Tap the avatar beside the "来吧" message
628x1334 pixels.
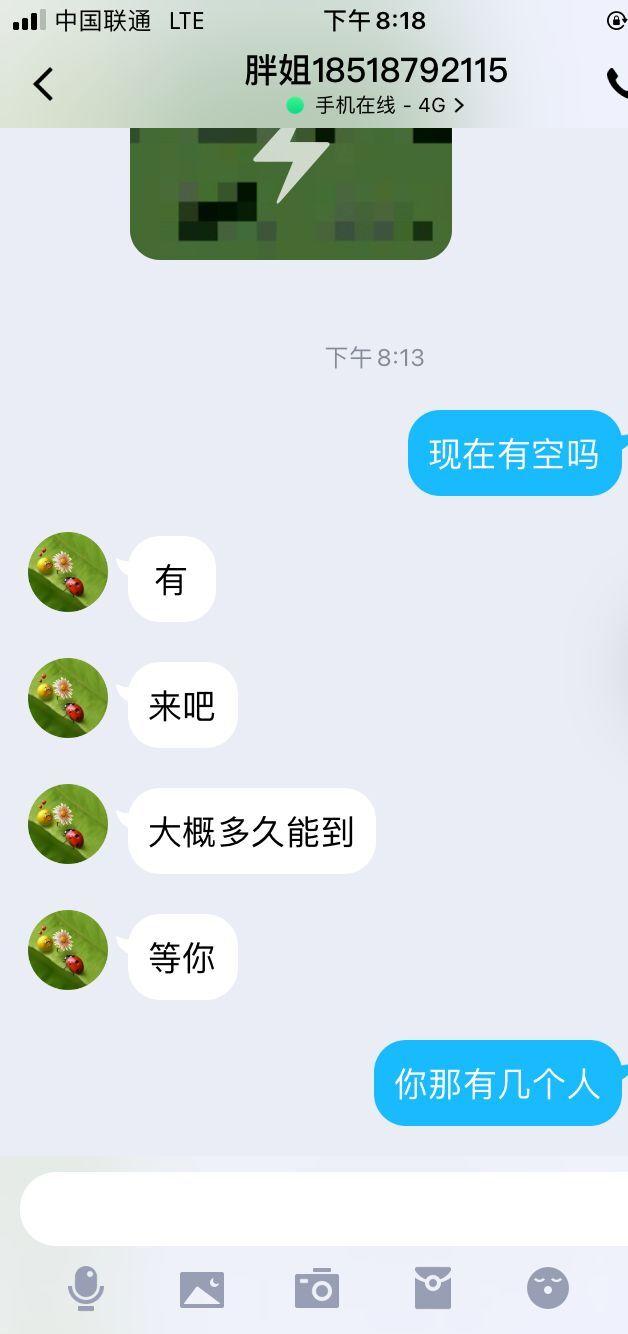[68, 698]
